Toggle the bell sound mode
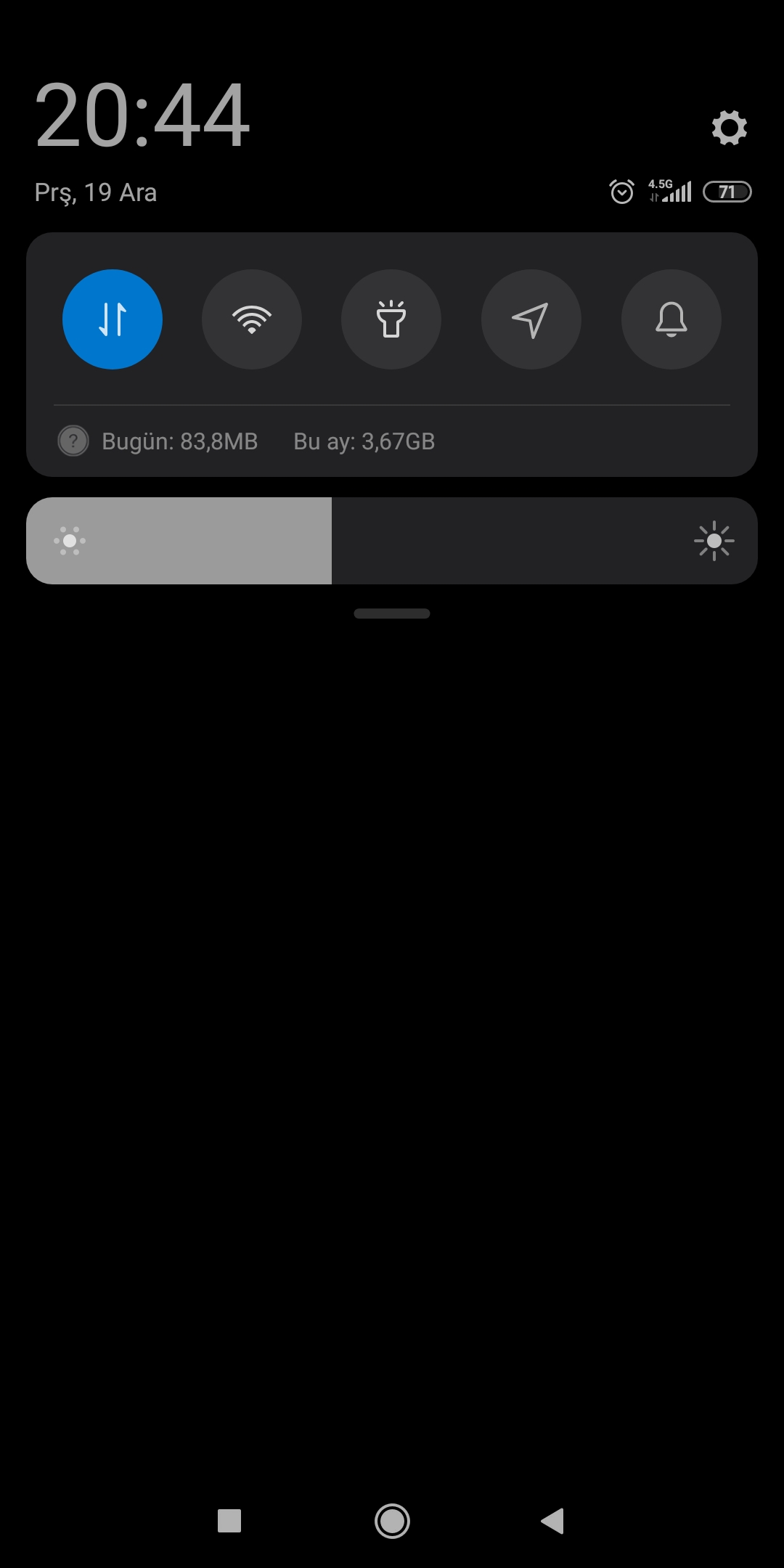Viewport: 784px width, 1568px height. [x=671, y=319]
